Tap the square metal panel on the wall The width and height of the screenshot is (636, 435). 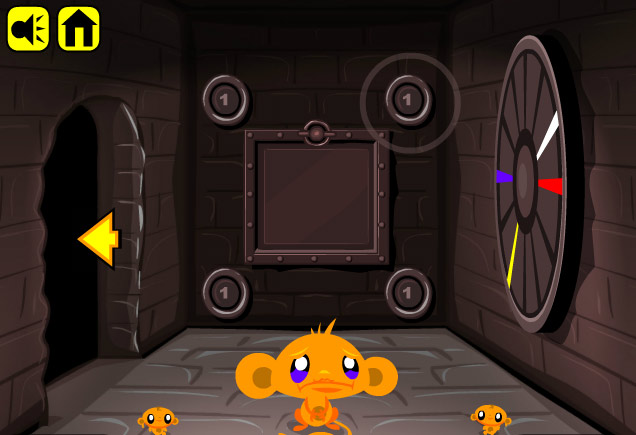click(x=317, y=197)
